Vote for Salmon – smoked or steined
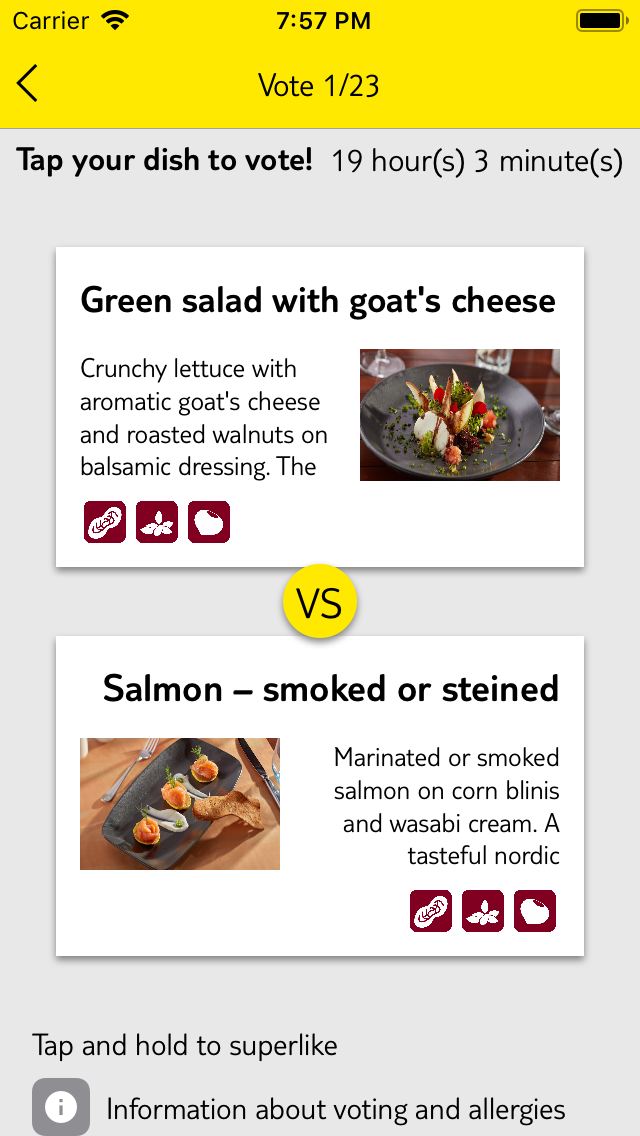640x1136 pixels. pos(320,795)
